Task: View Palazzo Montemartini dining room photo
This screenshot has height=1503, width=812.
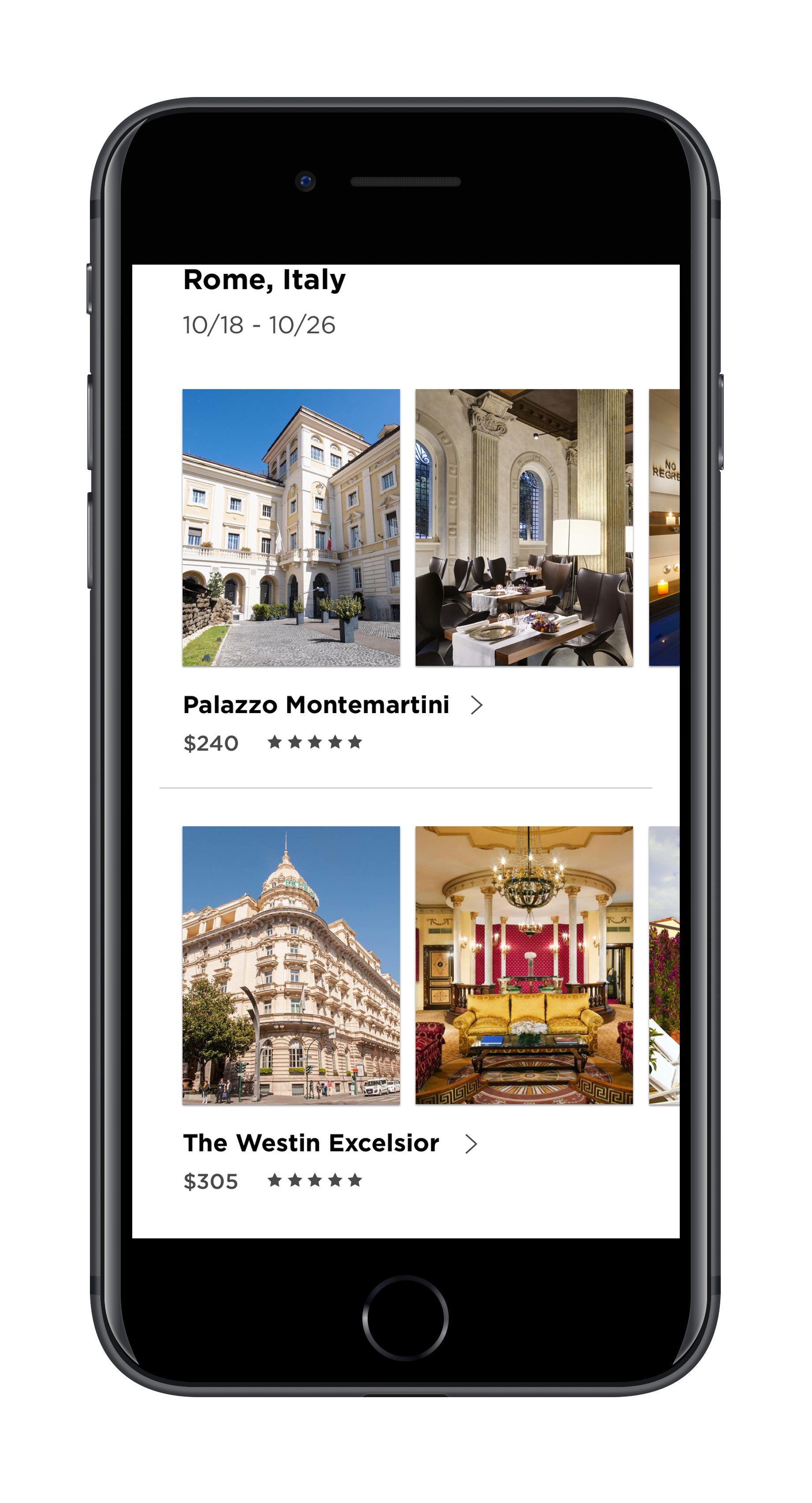Action: click(524, 527)
